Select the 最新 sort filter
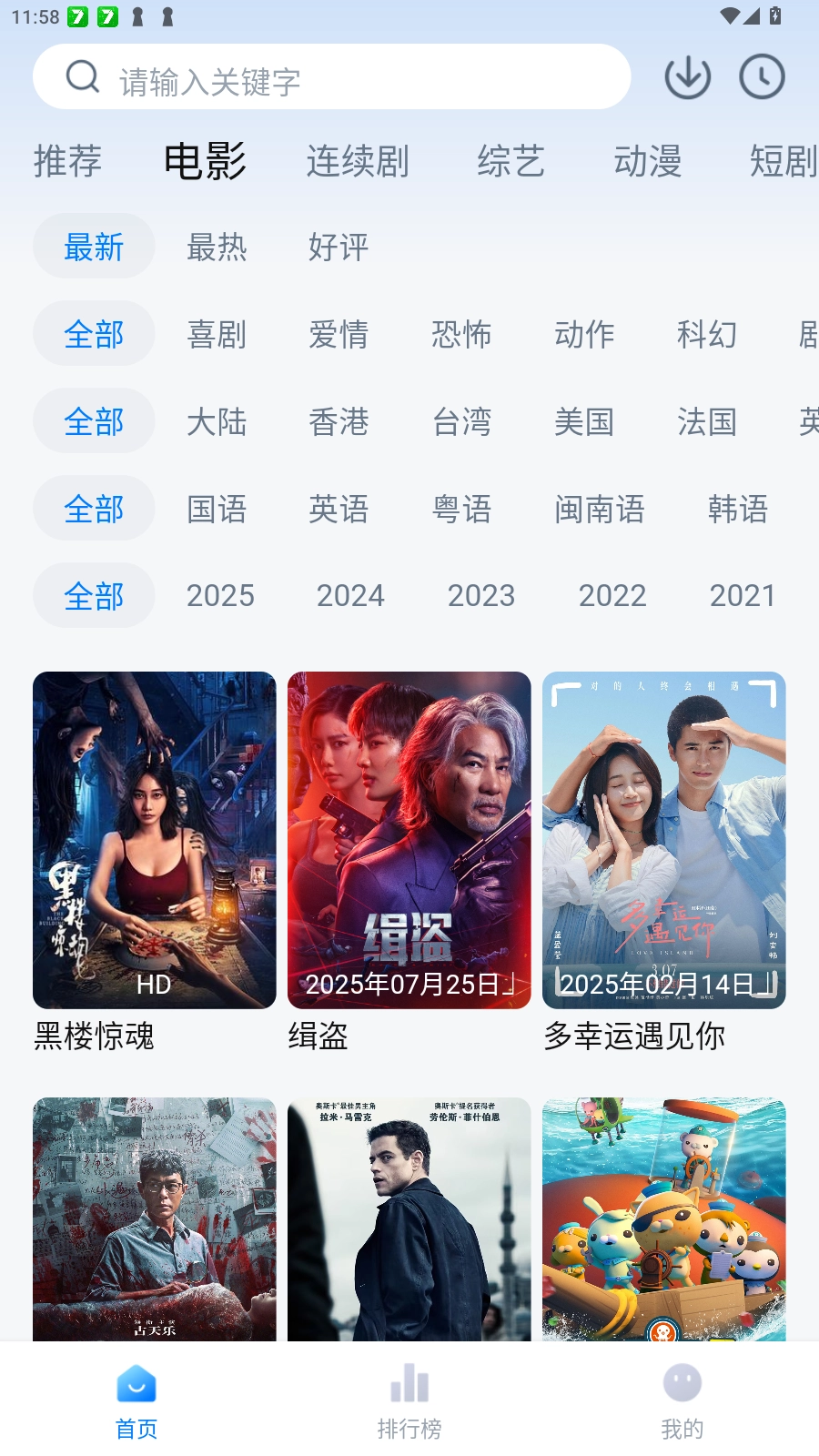 (93, 247)
